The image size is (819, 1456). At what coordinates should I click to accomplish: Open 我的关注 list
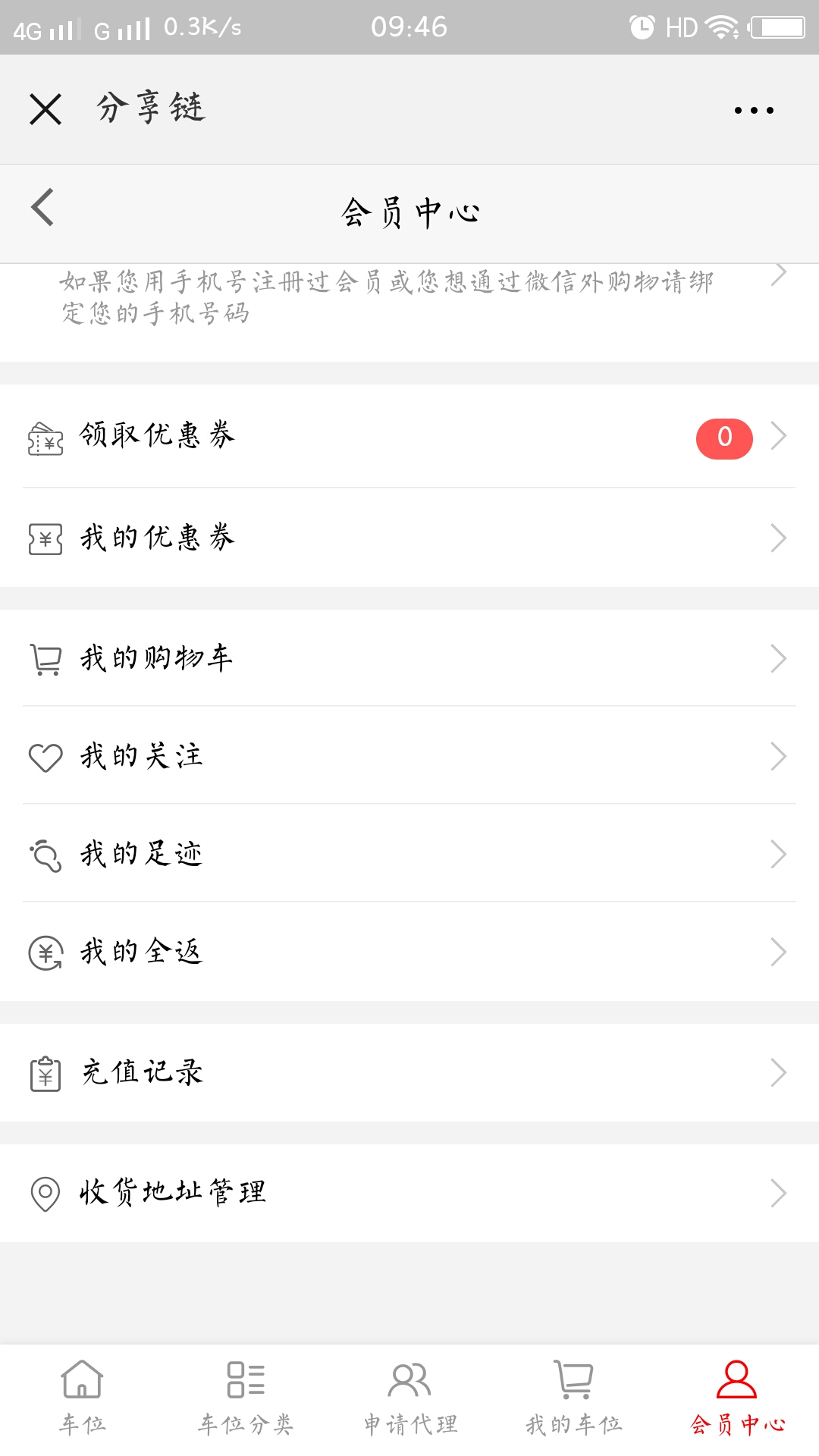tap(409, 756)
